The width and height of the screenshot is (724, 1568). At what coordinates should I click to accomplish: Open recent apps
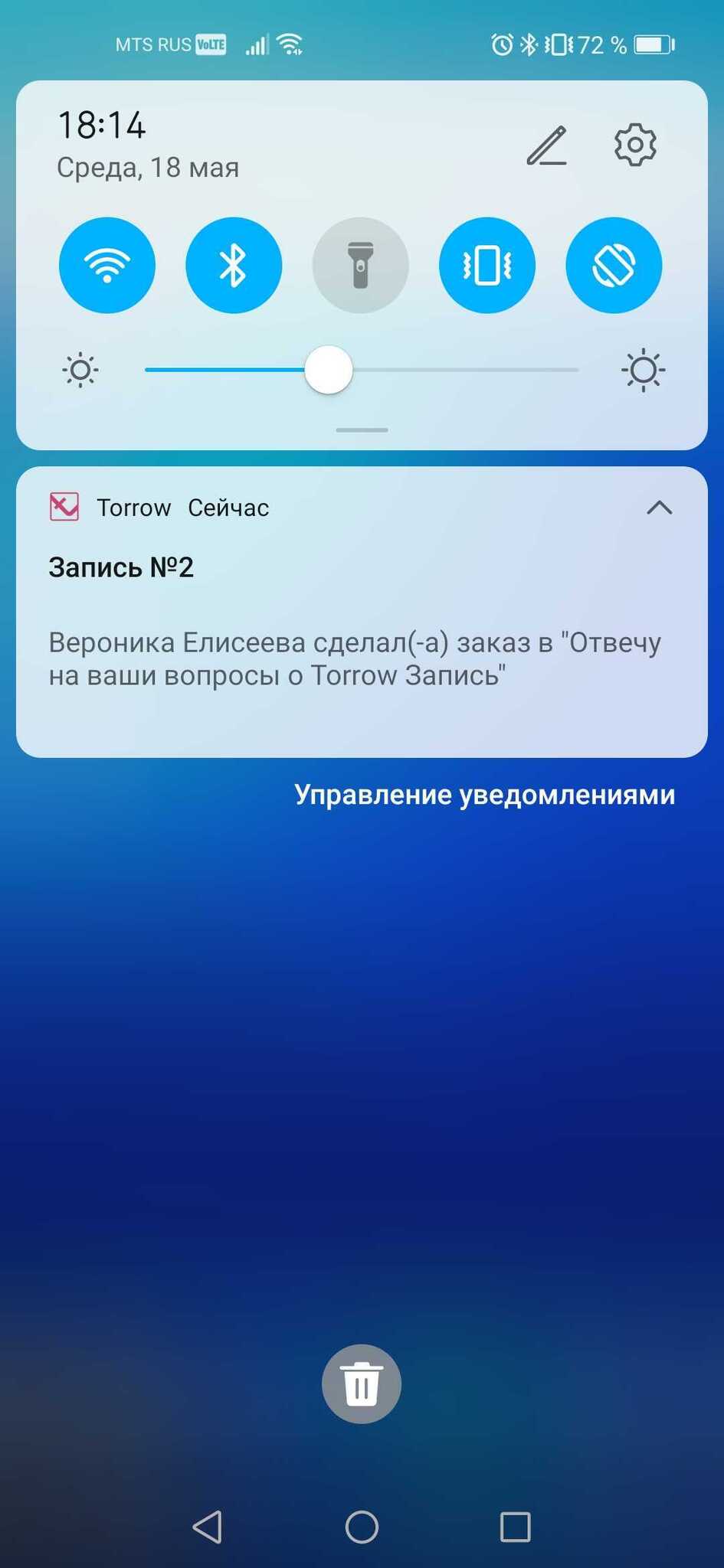[x=516, y=1527]
